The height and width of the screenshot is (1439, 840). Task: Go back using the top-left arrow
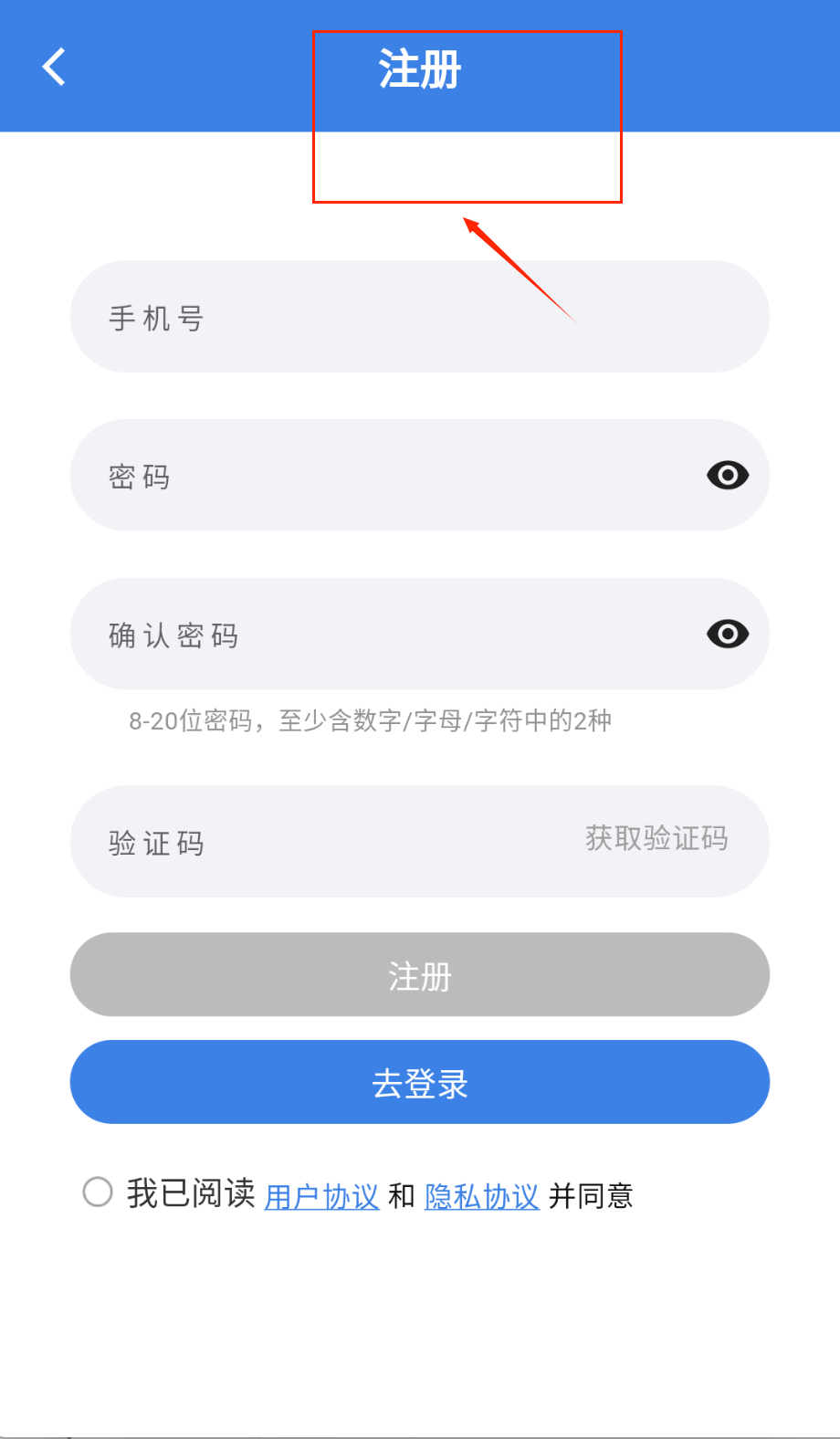click(54, 67)
